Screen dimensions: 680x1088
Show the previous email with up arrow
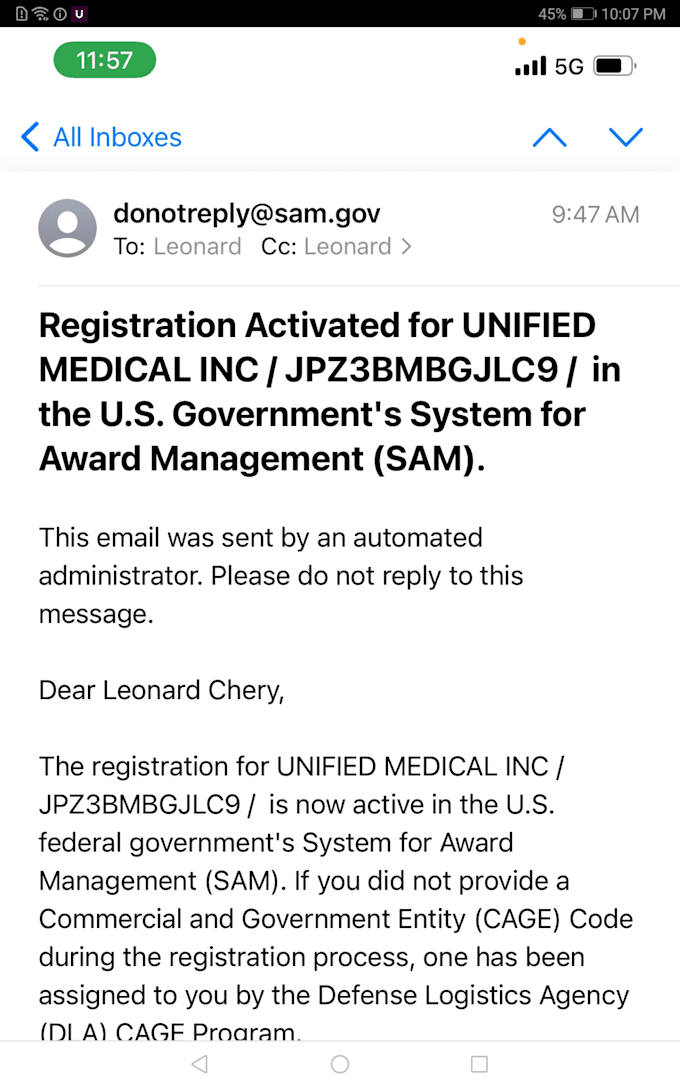[x=550, y=137]
